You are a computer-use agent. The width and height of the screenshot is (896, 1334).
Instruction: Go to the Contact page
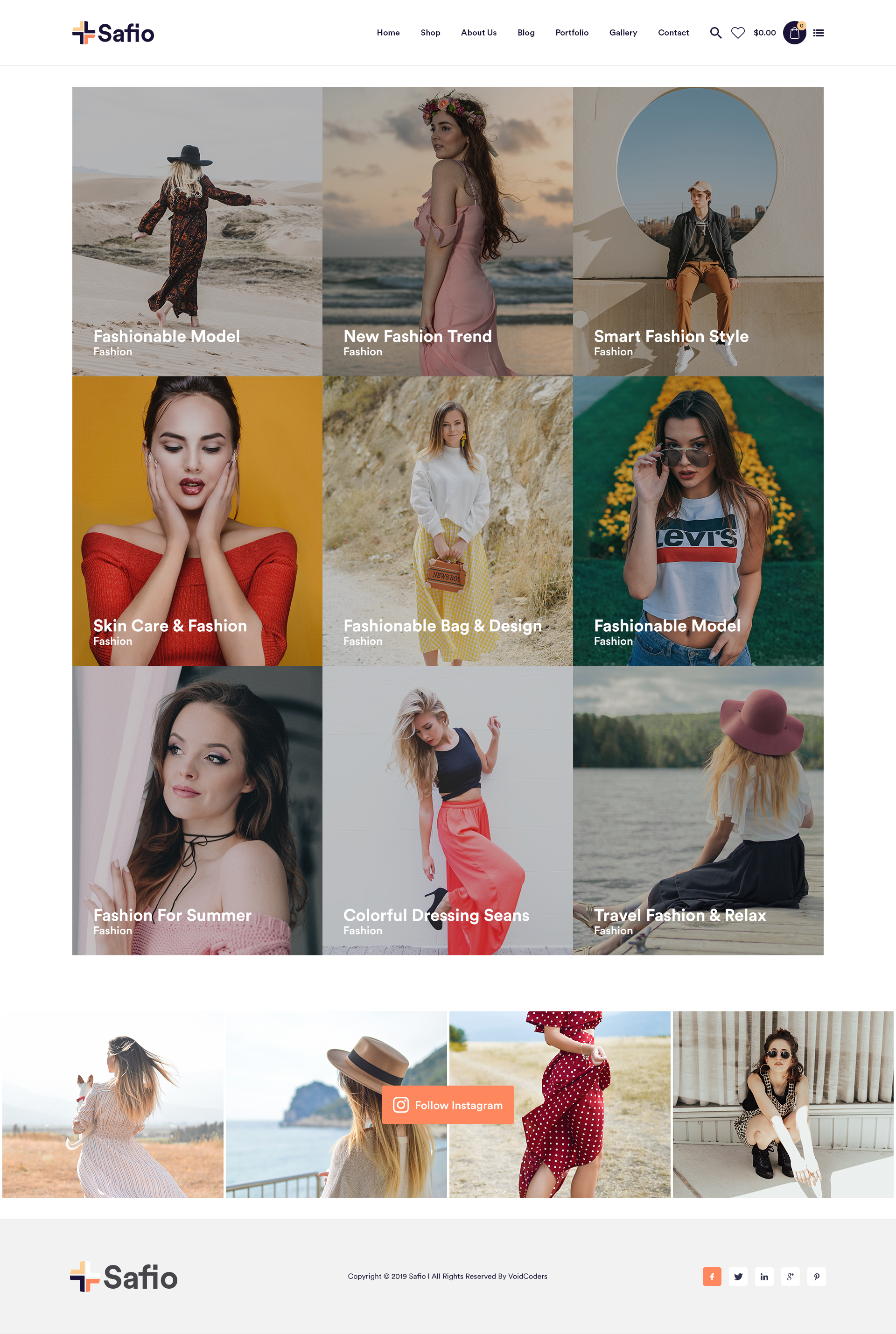coord(673,33)
